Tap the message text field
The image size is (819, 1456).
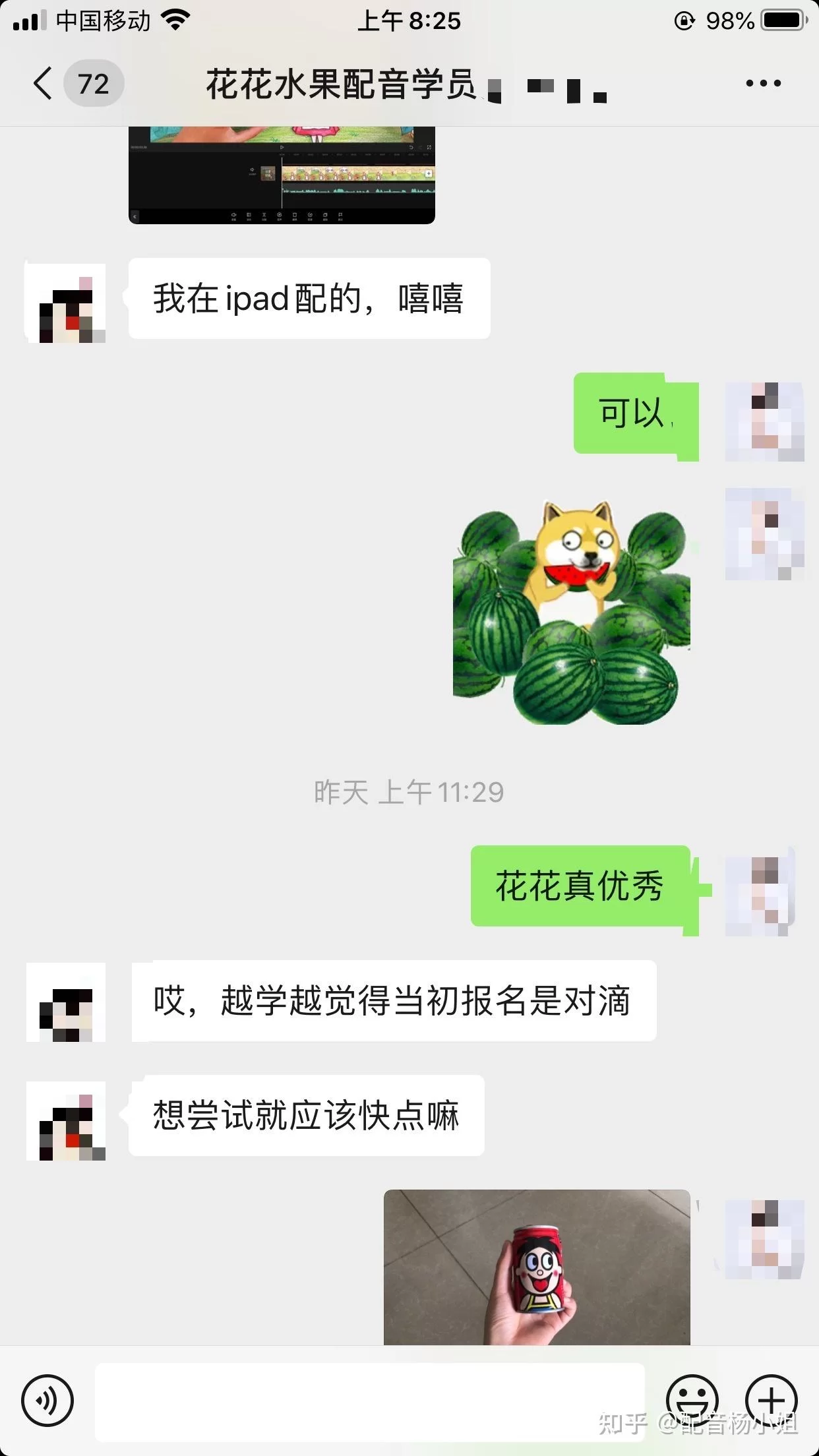point(369,1401)
